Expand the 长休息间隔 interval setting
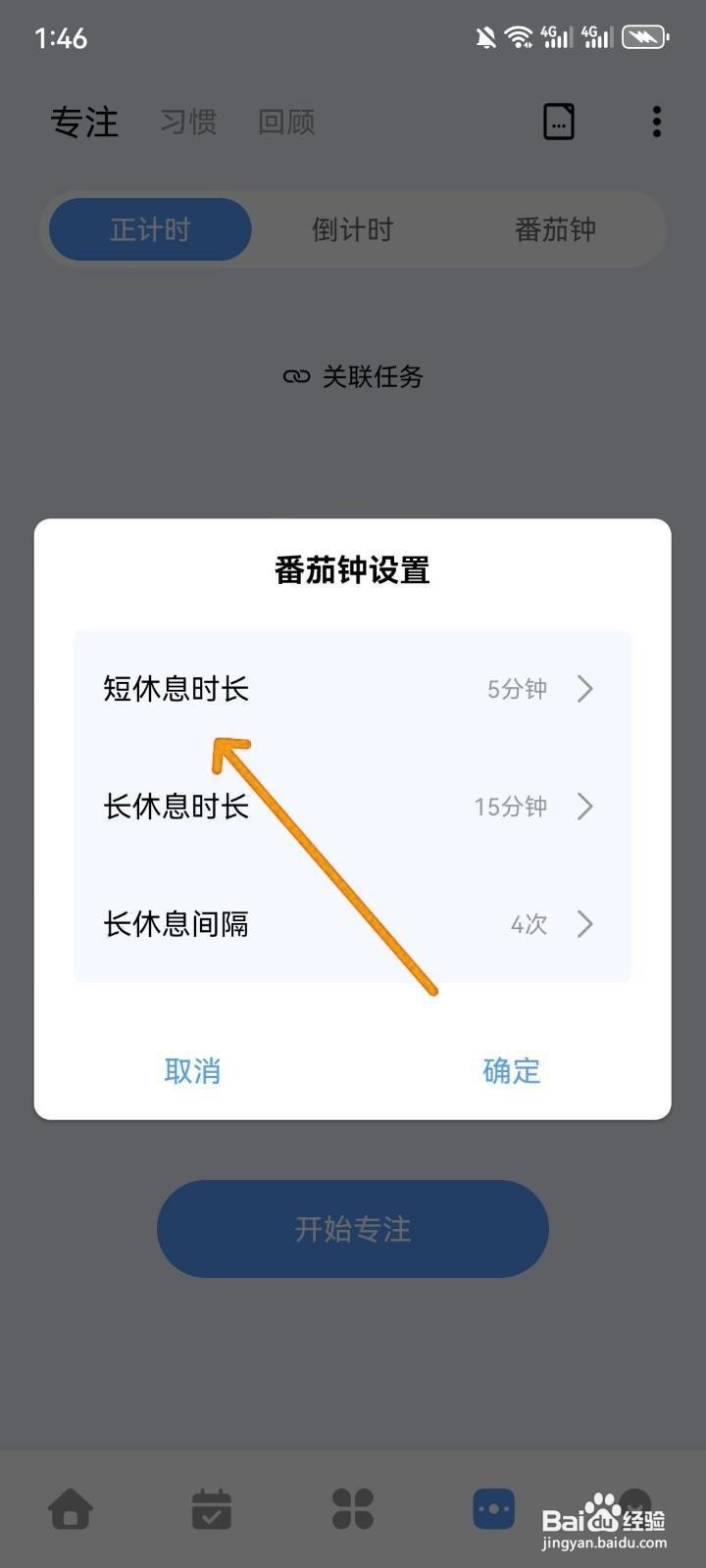 (x=352, y=924)
